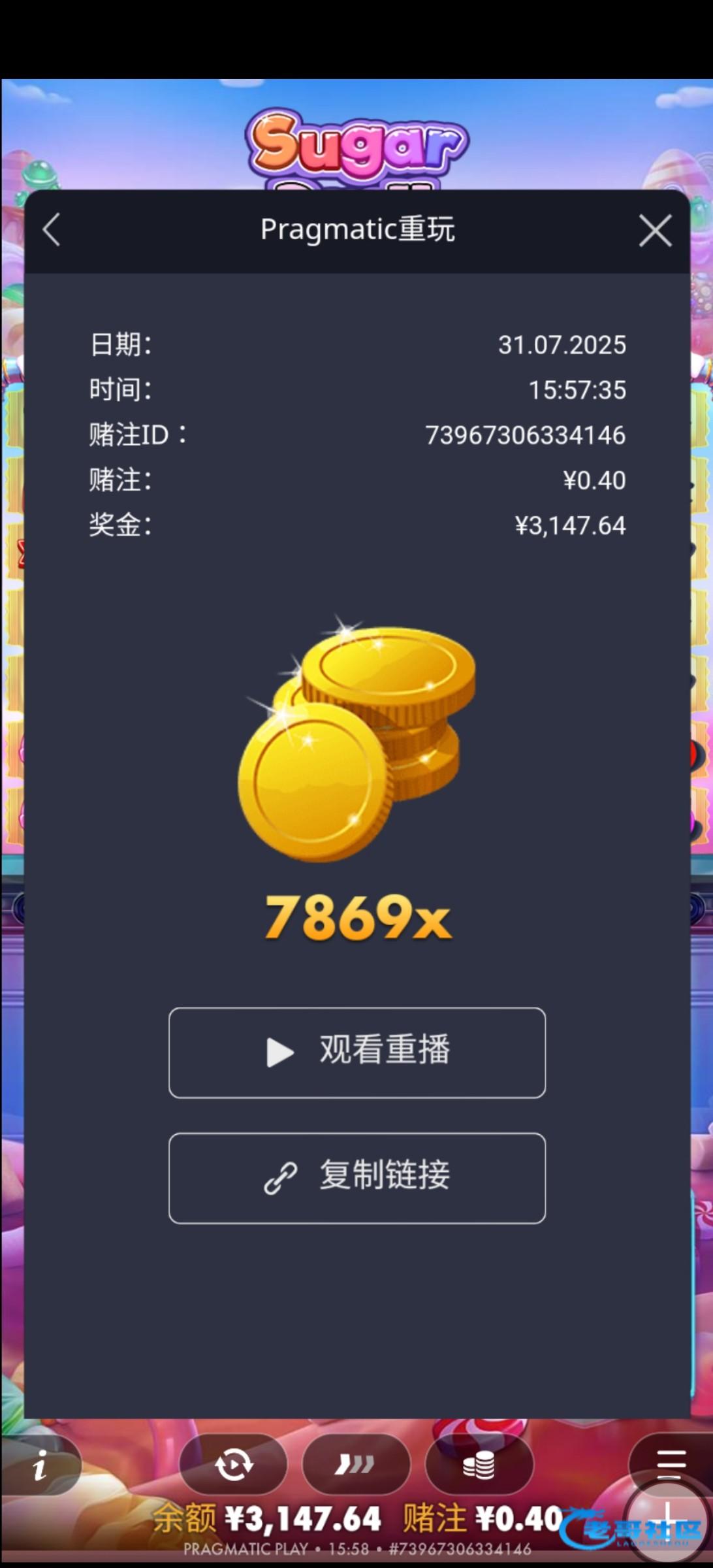The image size is (713, 1568).
Task: Copy the replay link (复制链接)
Action: tap(357, 1178)
